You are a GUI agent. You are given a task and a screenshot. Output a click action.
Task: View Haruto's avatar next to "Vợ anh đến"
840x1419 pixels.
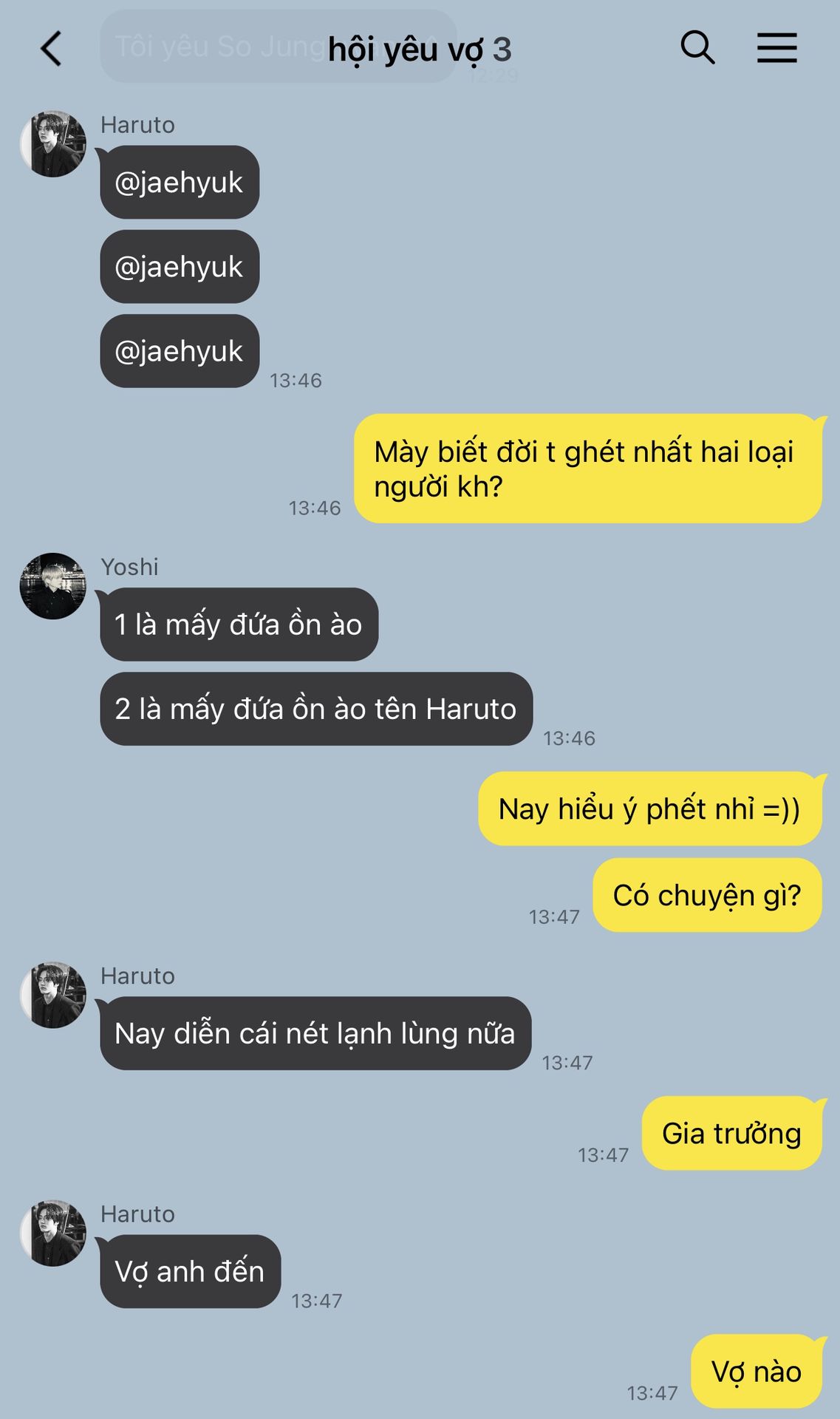(x=53, y=1233)
